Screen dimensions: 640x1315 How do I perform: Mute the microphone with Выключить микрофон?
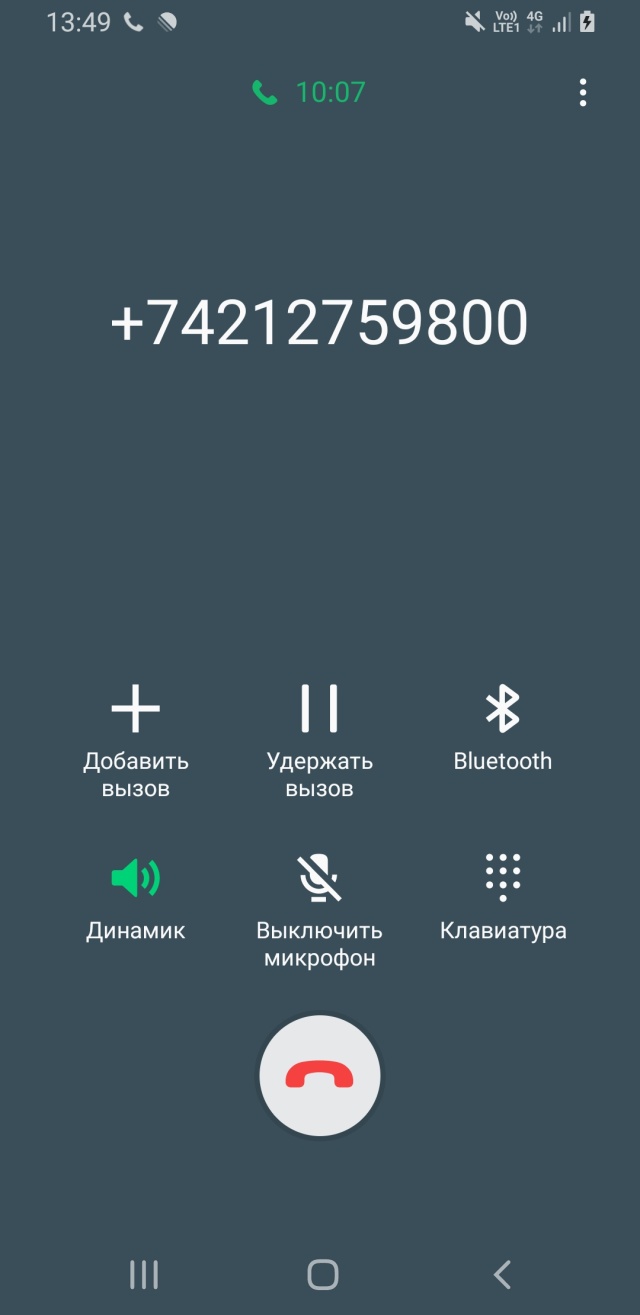[x=319, y=905]
